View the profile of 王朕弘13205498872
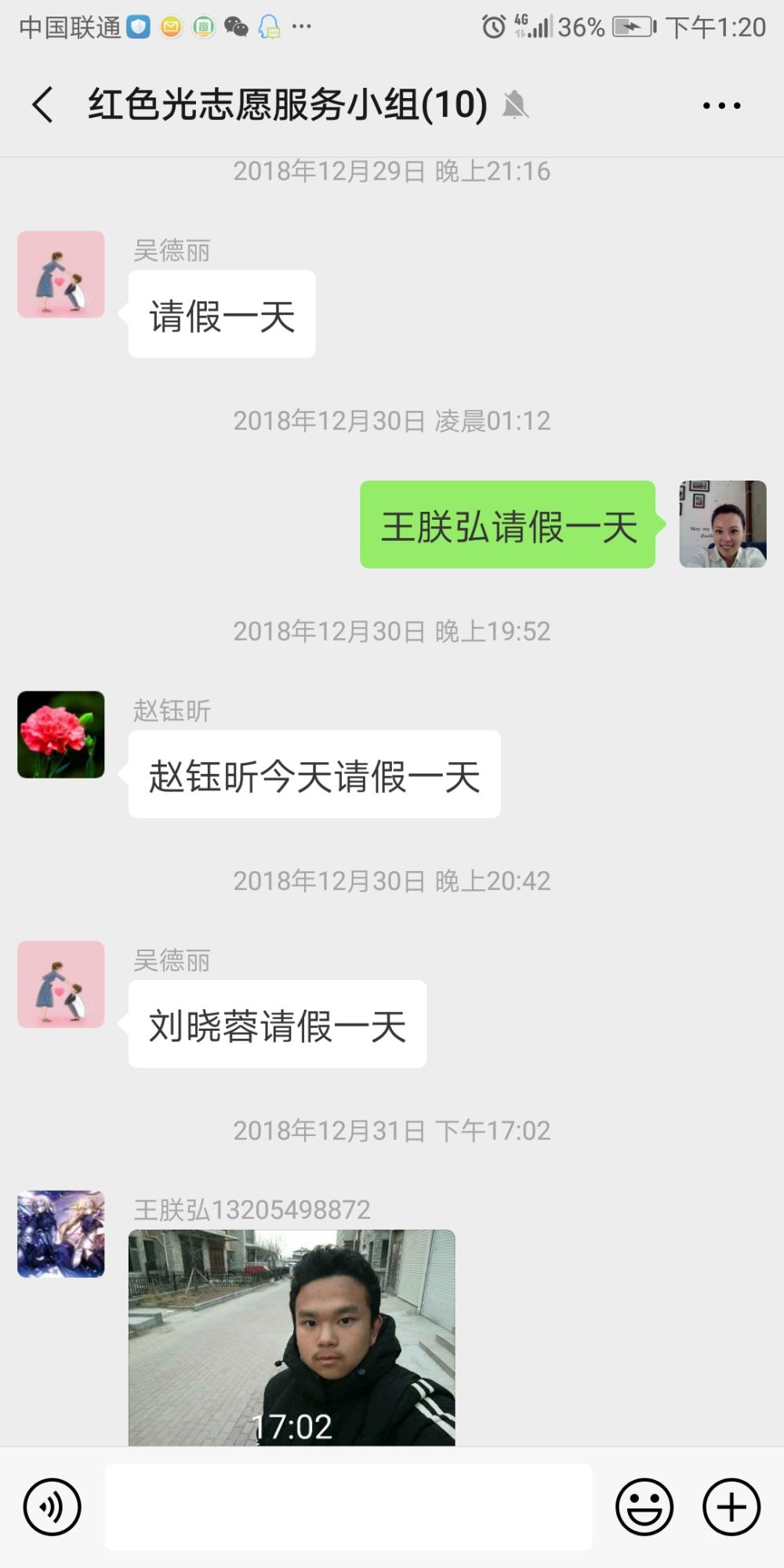The height and width of the screenshot is (1568, 784). point(61,1234)
